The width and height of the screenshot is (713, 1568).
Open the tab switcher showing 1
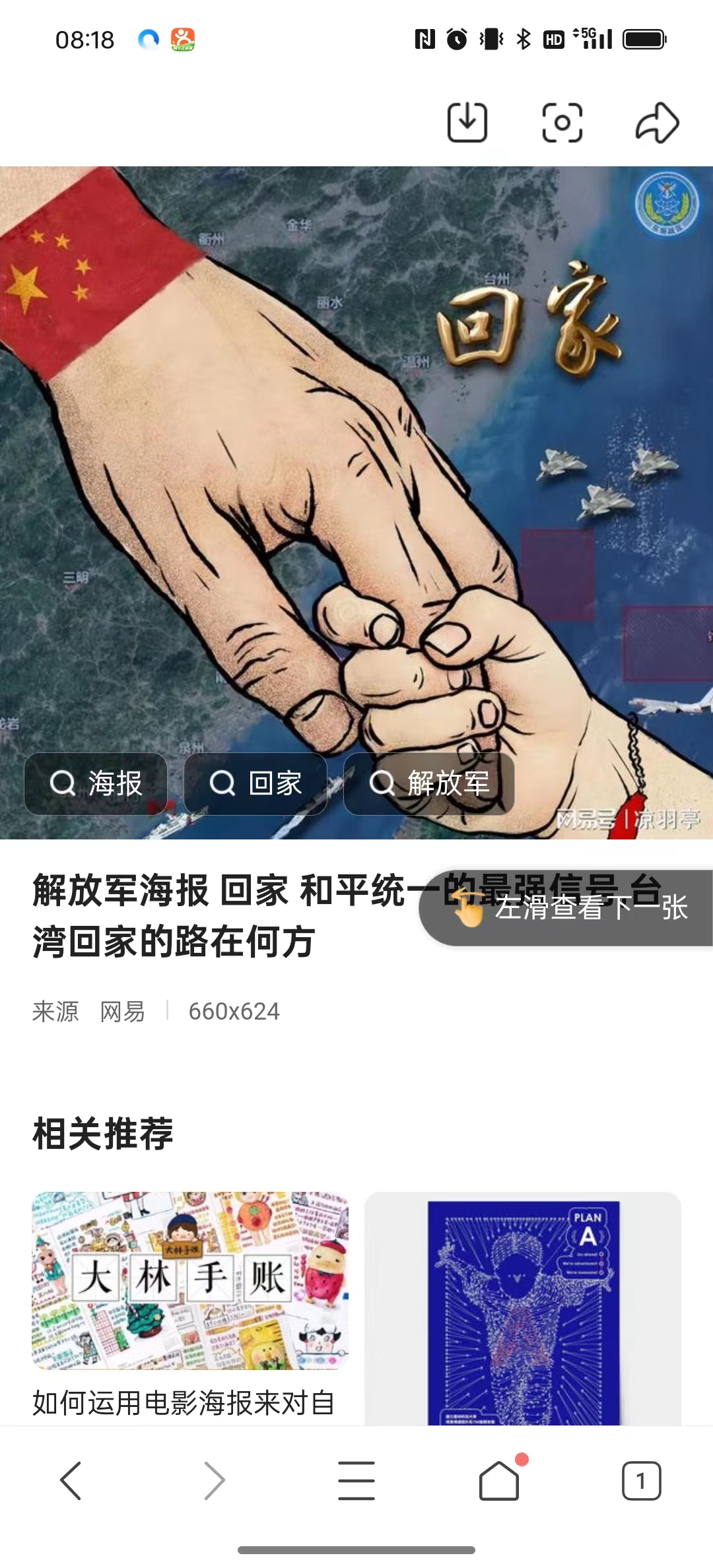[641, 1480]
